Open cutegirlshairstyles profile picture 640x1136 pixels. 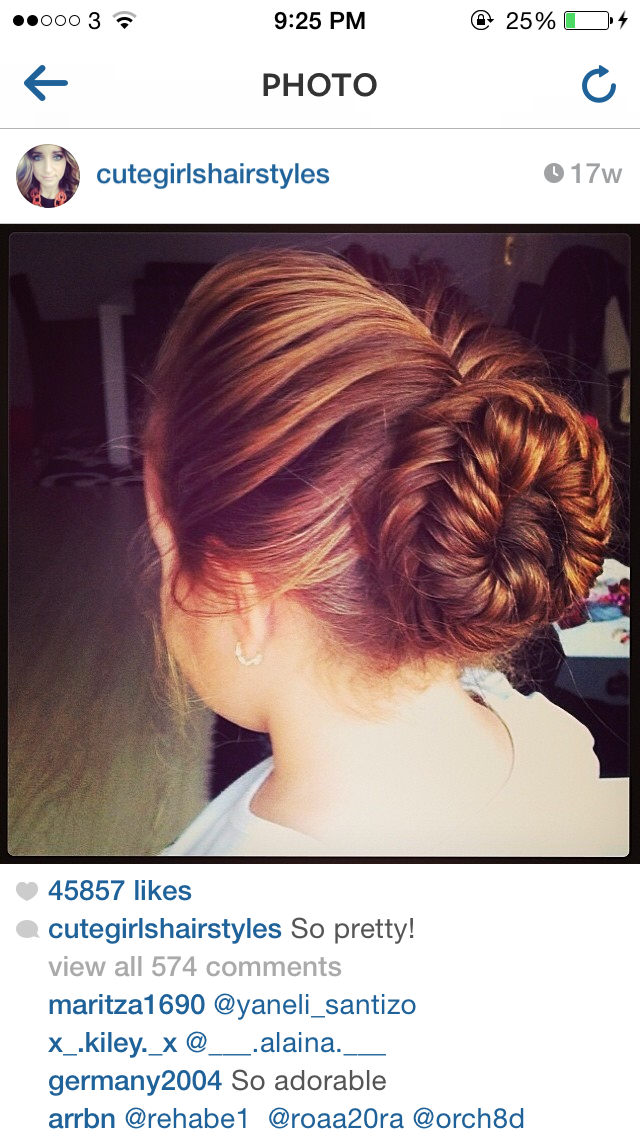click(x=48, y=175)
